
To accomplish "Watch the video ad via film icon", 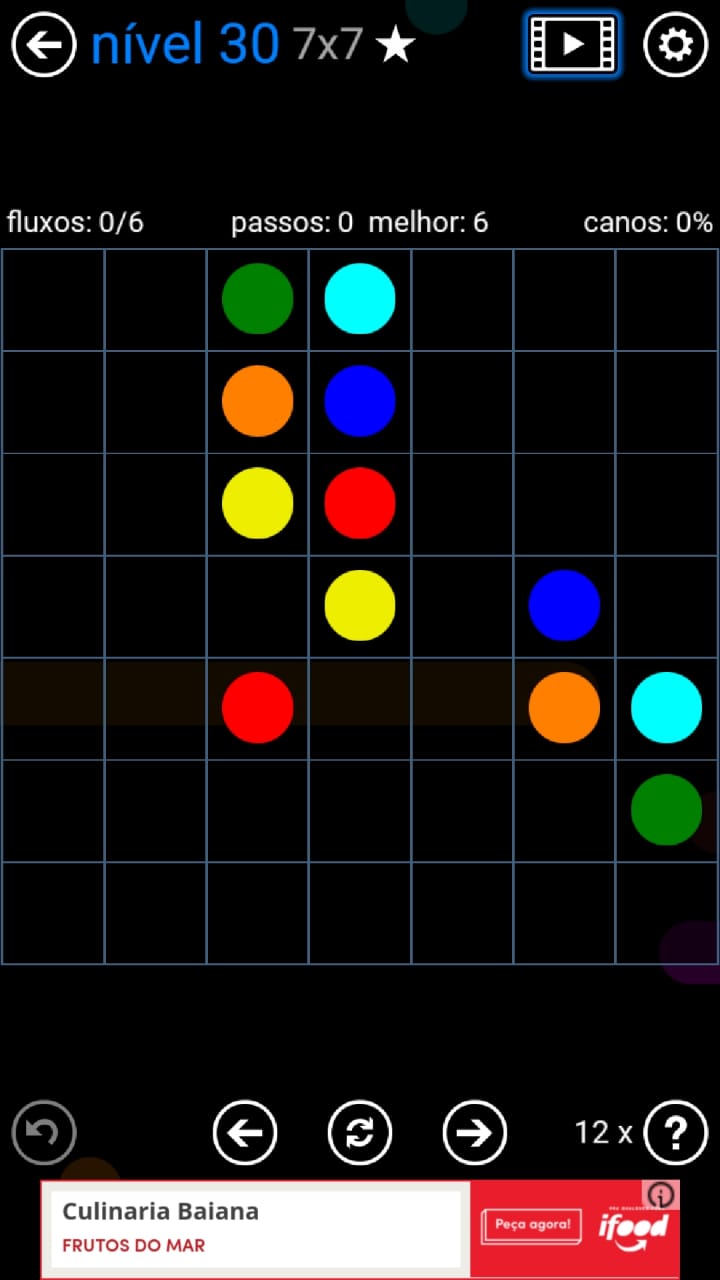I will click(572, 44).
